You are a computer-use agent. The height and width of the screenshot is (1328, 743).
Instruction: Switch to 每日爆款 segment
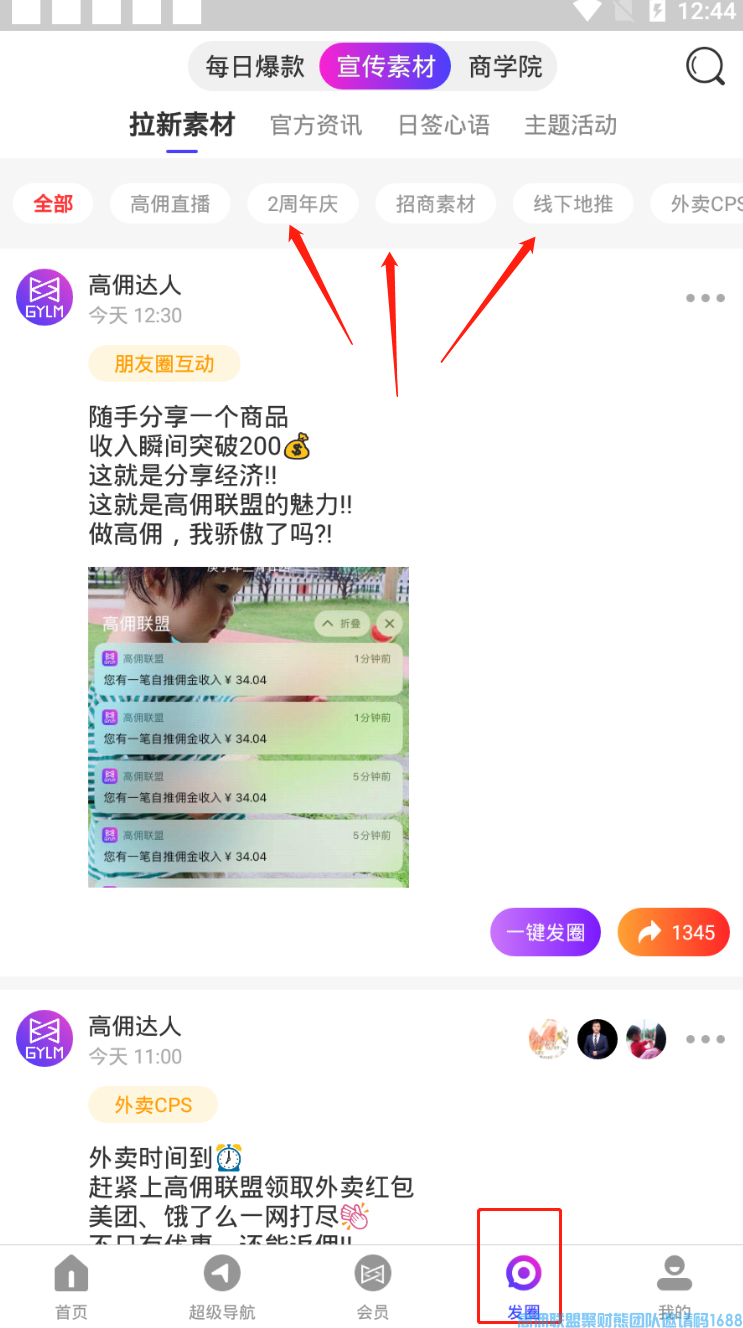coord(255,67)
